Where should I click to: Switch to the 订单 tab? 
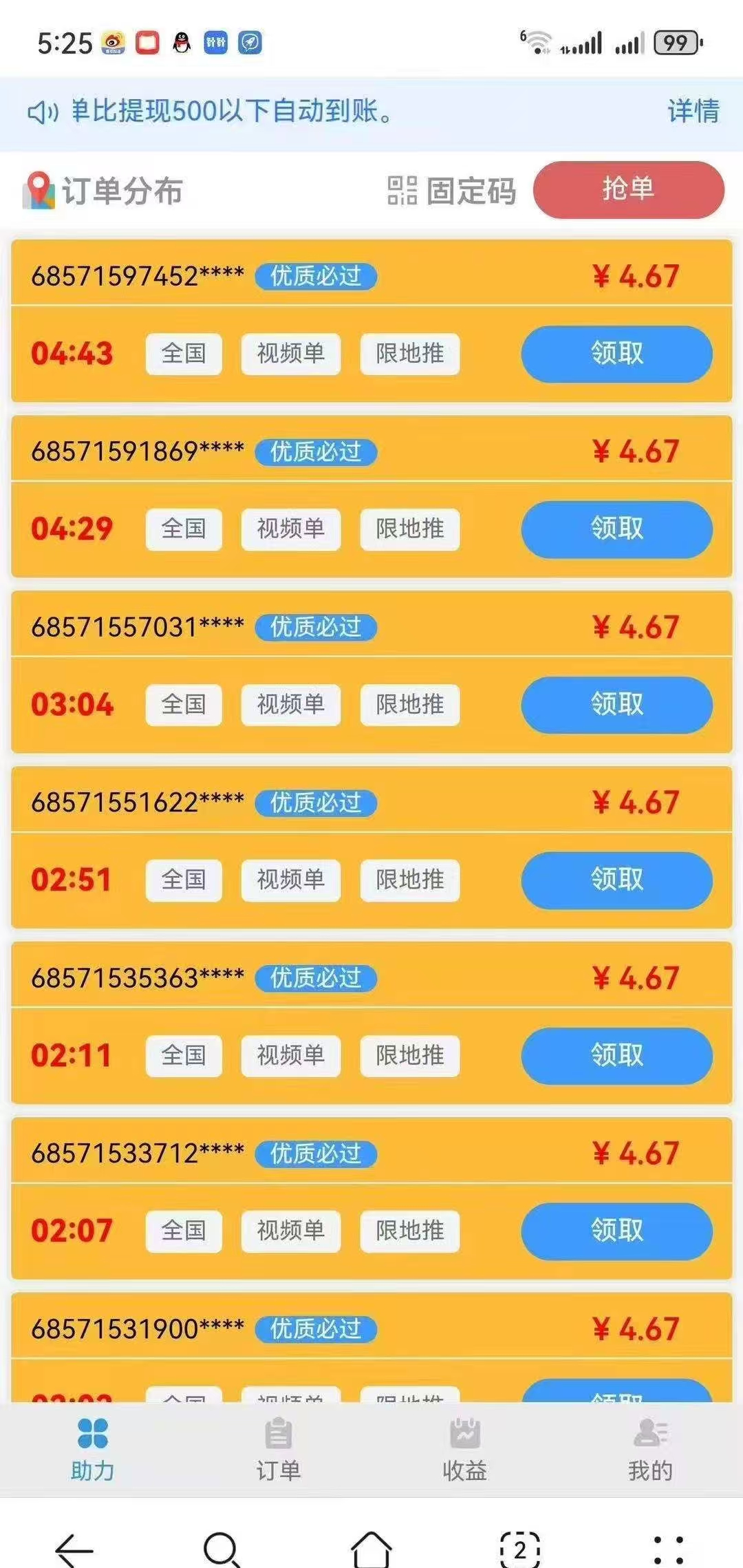(279, 1450)
